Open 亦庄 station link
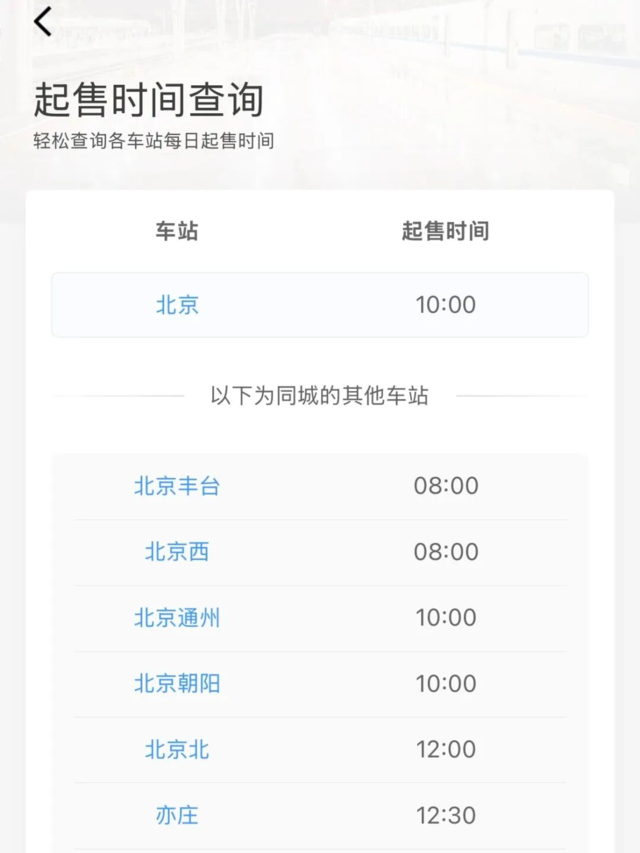The image size is (640, 853). tap(177, 815)
